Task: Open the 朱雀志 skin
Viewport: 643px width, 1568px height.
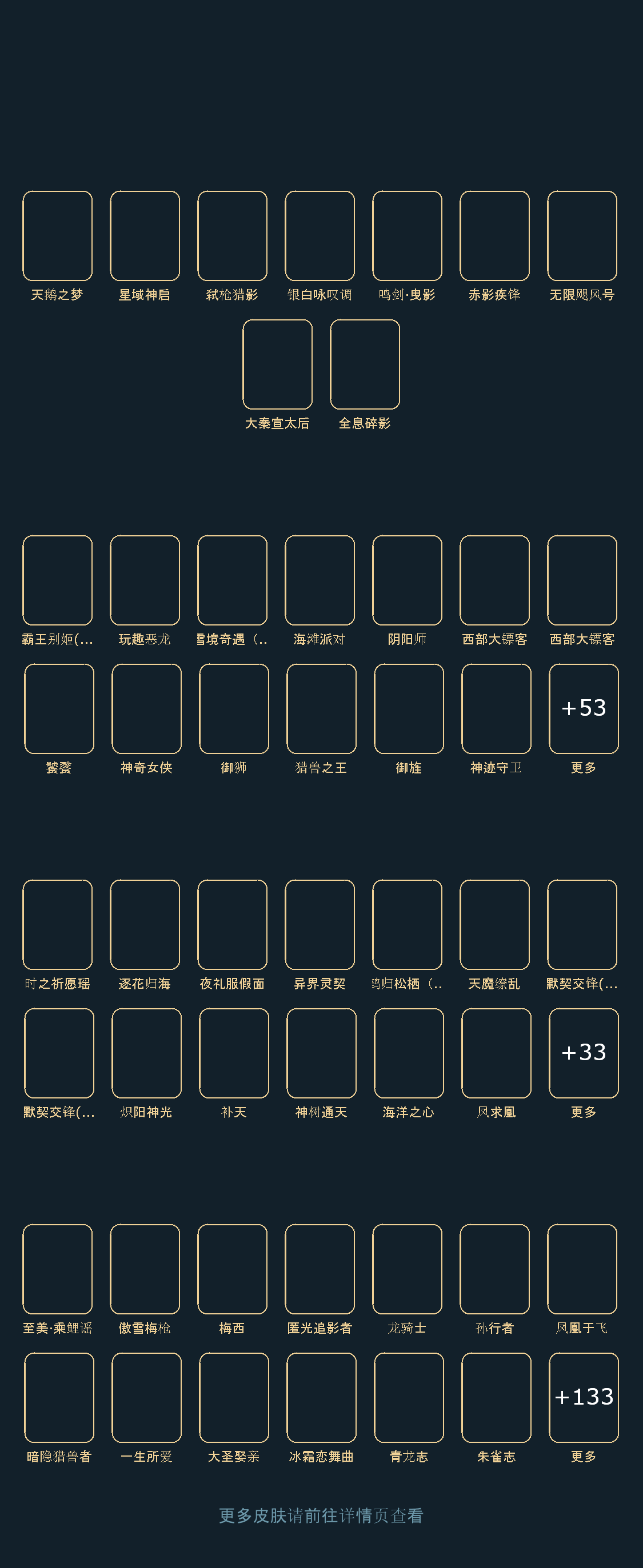Action: [496, 1398]
